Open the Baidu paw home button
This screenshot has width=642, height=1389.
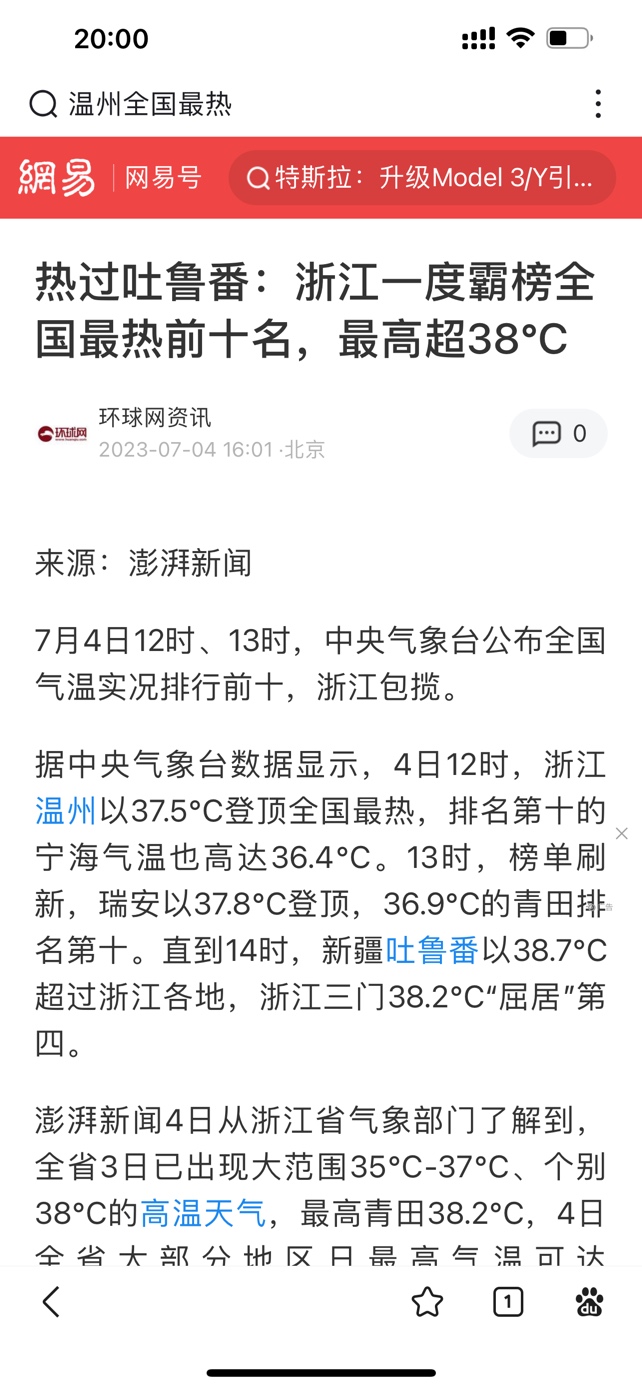[x=590, y=1301]
